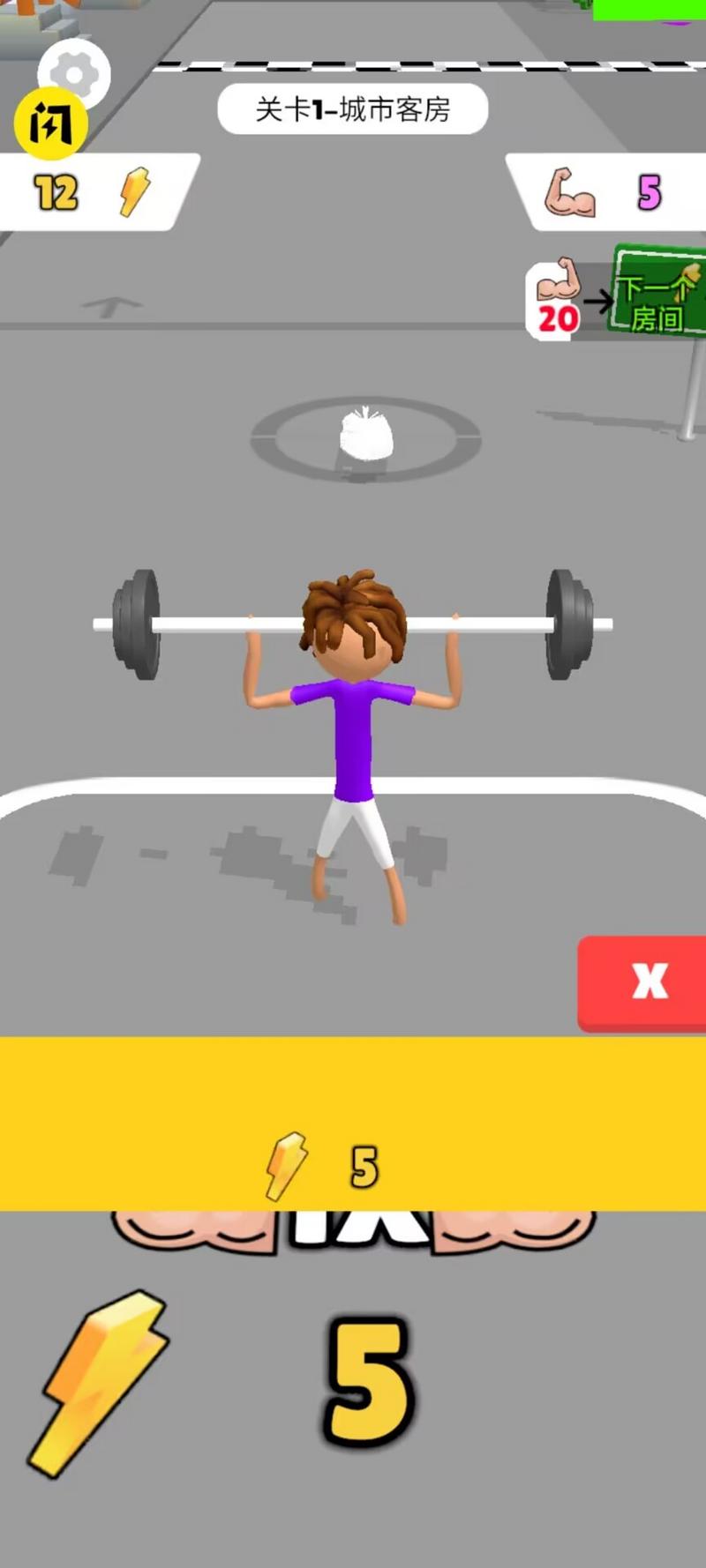Tap the yellow lightning badge icon

pyautogui.click(x=50, y=124)
